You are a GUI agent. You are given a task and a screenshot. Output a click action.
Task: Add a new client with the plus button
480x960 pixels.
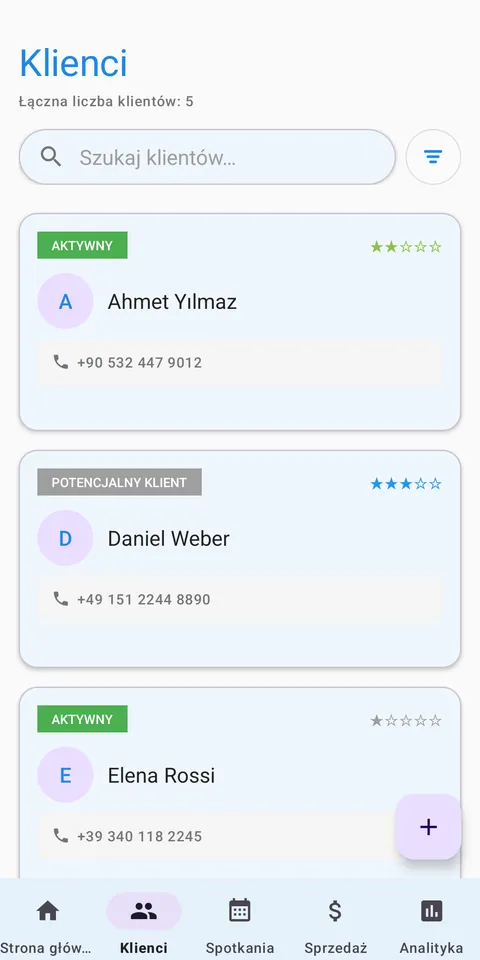428,827
